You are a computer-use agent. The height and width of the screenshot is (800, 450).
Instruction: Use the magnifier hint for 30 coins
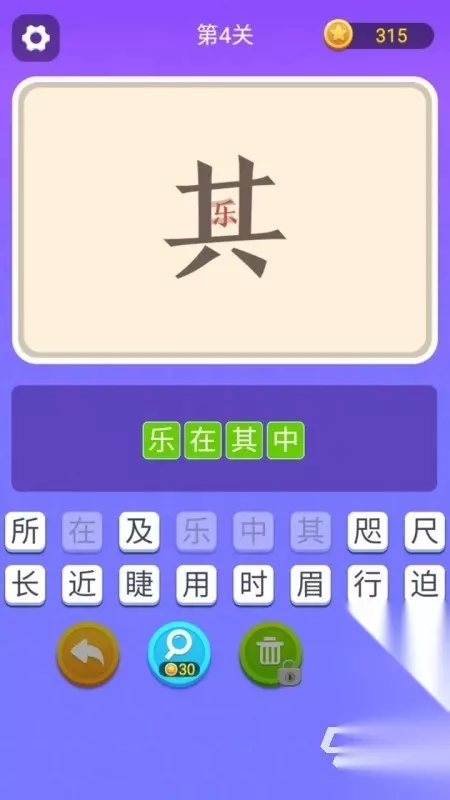(179, 654)
